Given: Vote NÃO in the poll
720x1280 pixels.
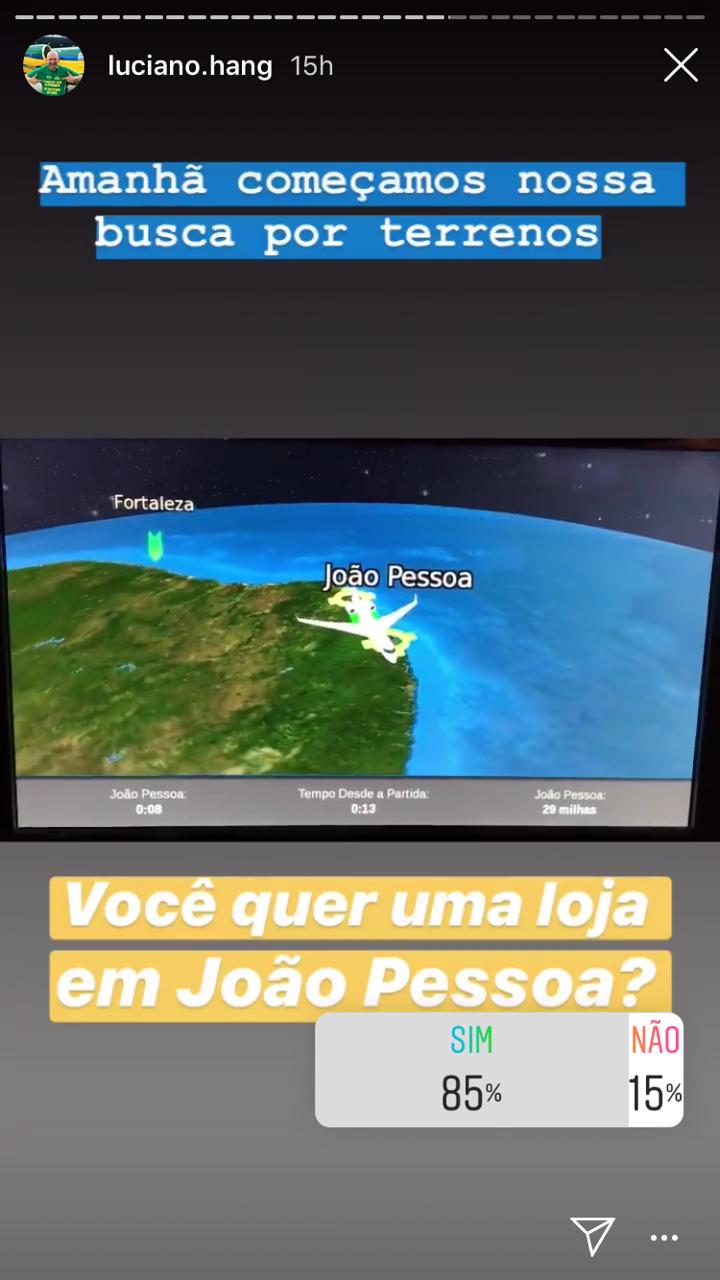Looking at the screenshot, I should (655, 1069).
